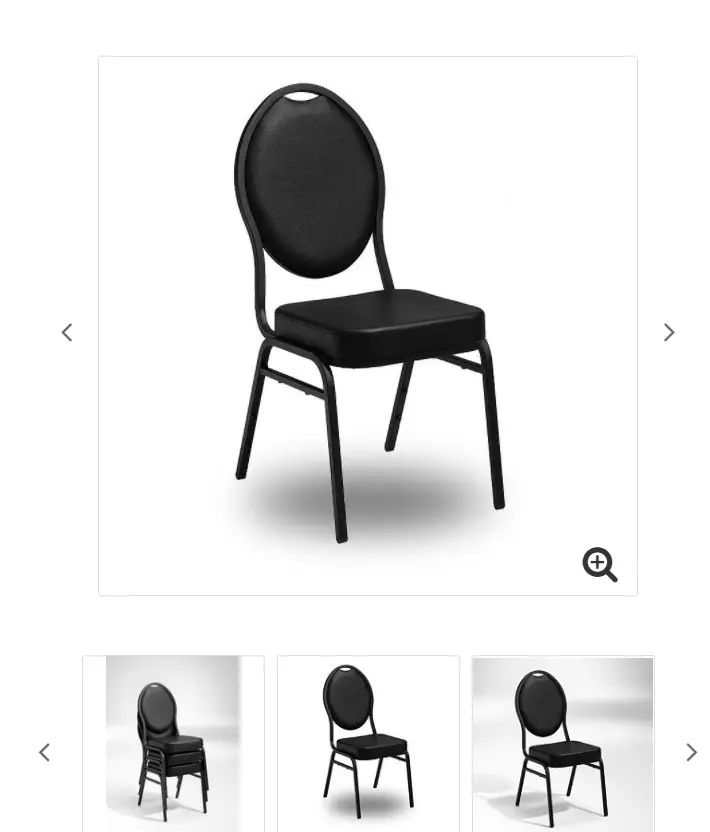Move thumbnail strip to previous images

[x=45, y=752]
